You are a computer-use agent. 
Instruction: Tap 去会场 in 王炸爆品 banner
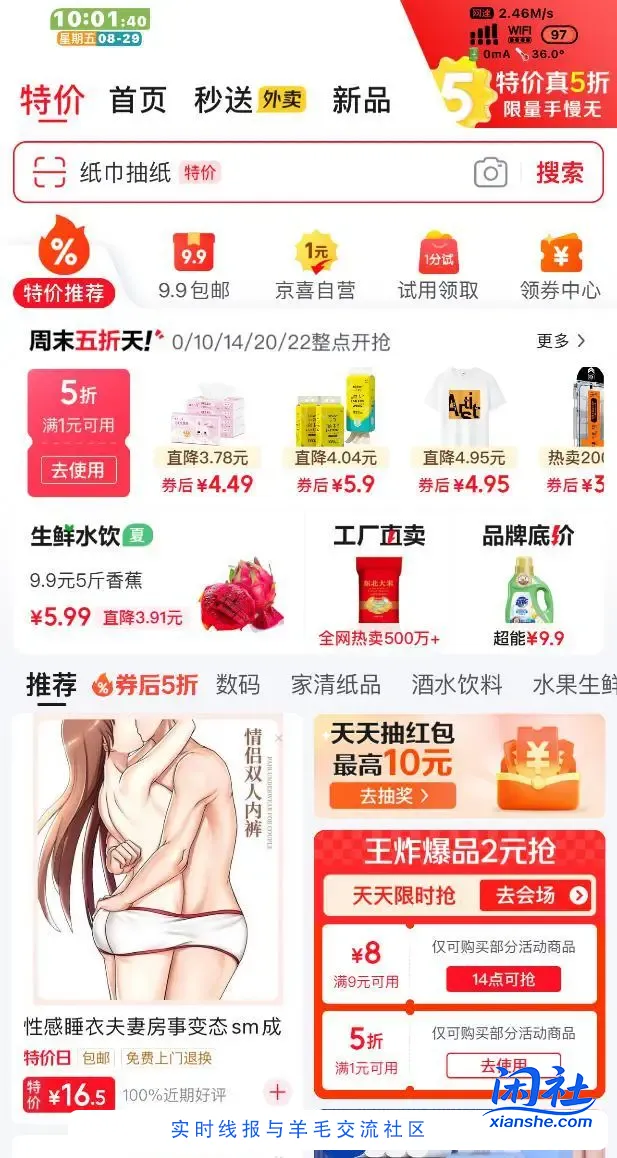(x=536, y=895)
